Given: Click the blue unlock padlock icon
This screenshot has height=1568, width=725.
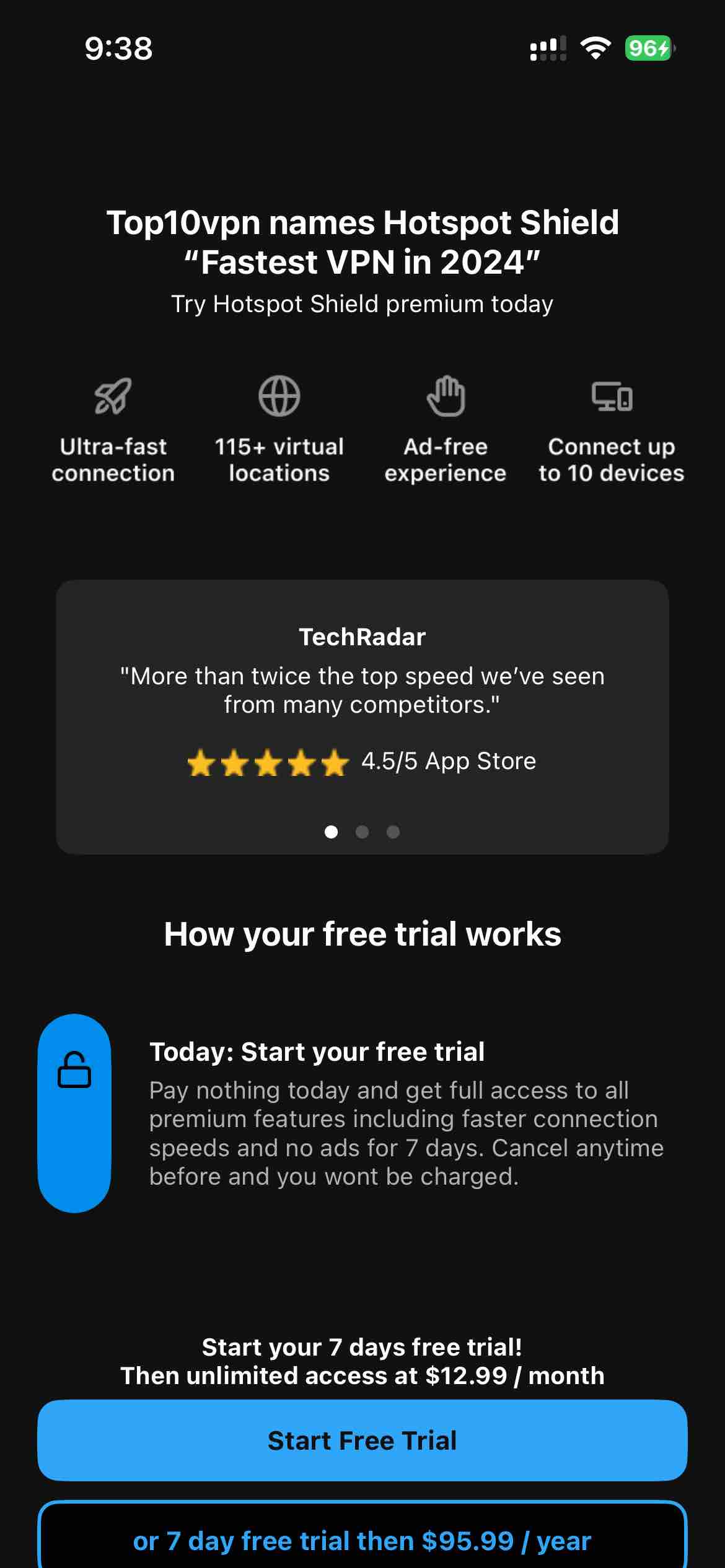Looking at the screenshot, I should tap(75, 1069).
